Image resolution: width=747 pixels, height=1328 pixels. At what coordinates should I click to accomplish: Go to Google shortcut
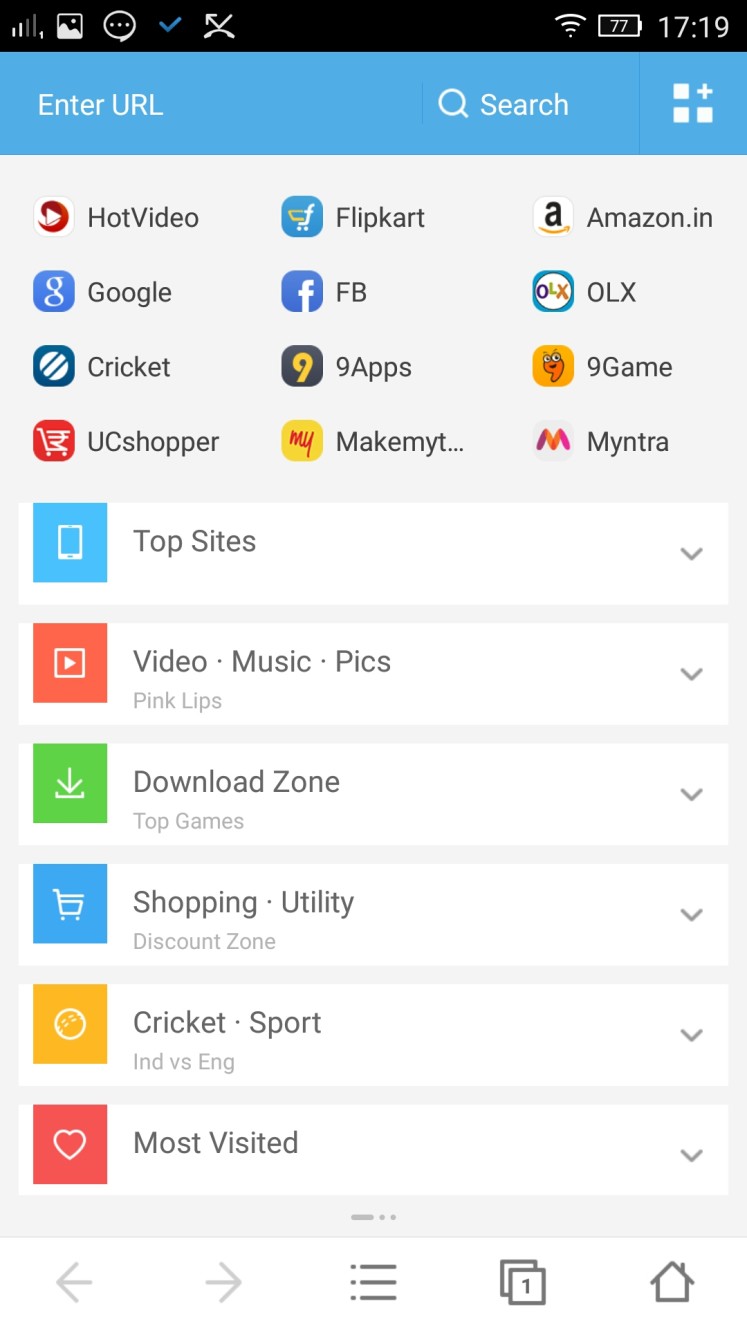click(x=102, y=292)
